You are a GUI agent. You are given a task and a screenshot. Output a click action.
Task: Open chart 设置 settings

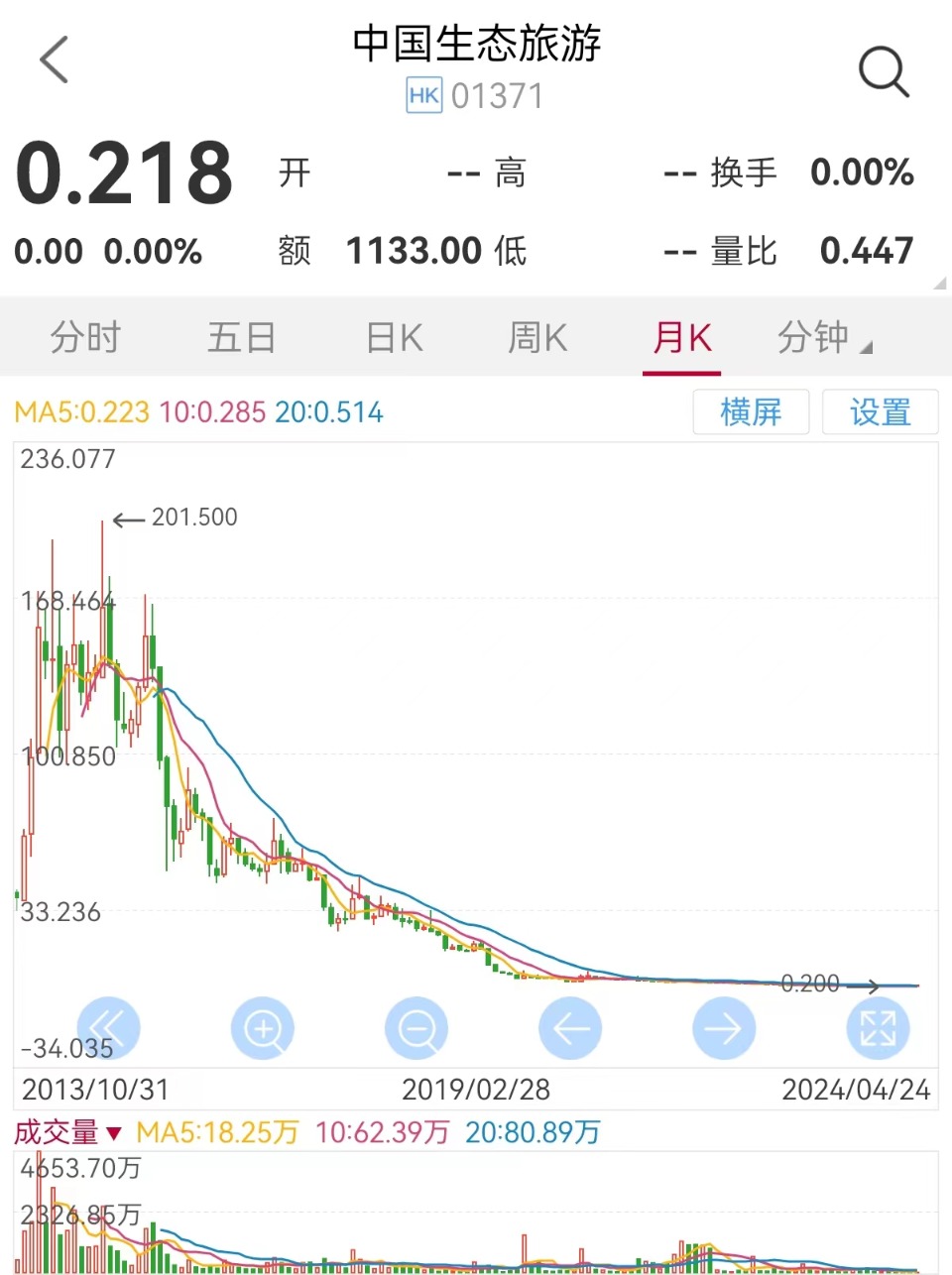tap(881, 411)
